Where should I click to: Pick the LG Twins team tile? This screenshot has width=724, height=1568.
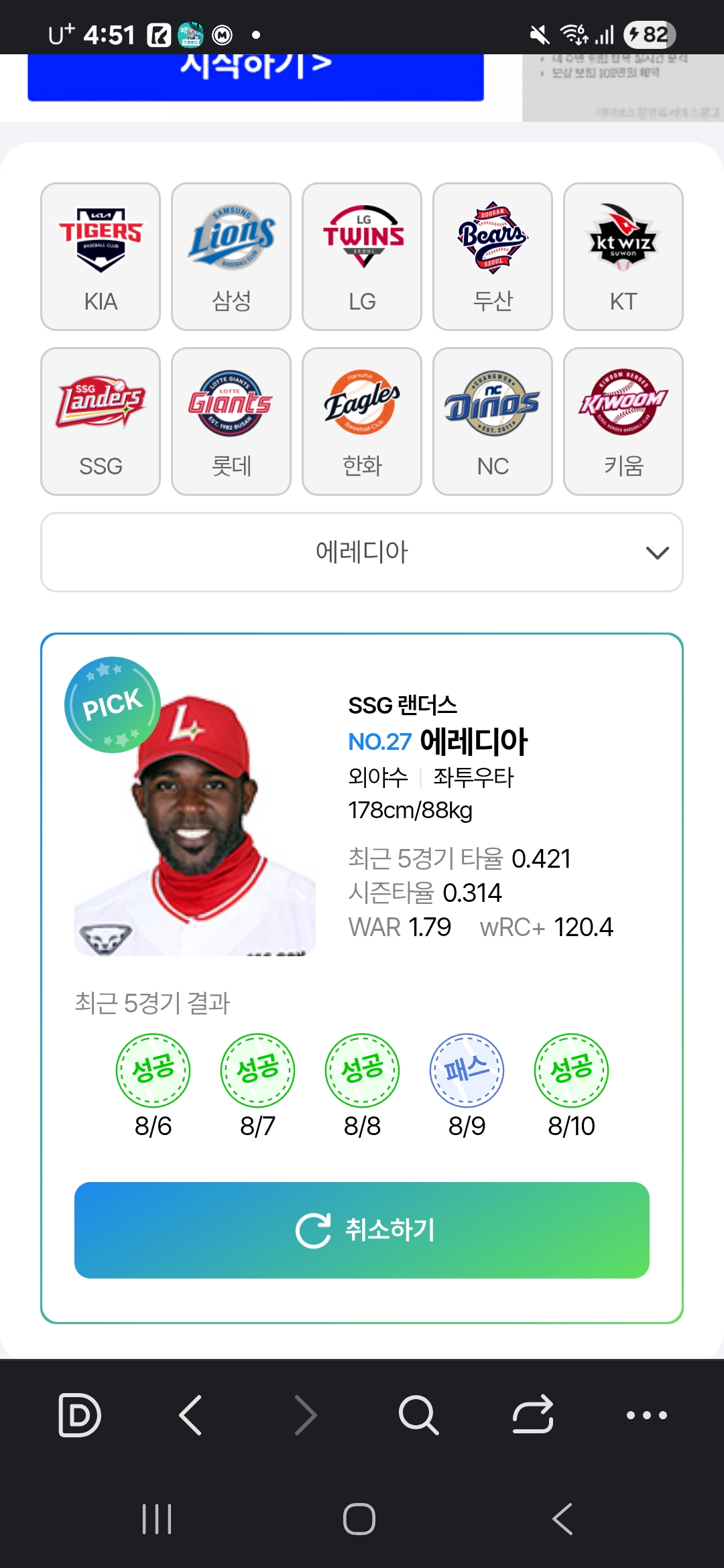tap(362, 257)
